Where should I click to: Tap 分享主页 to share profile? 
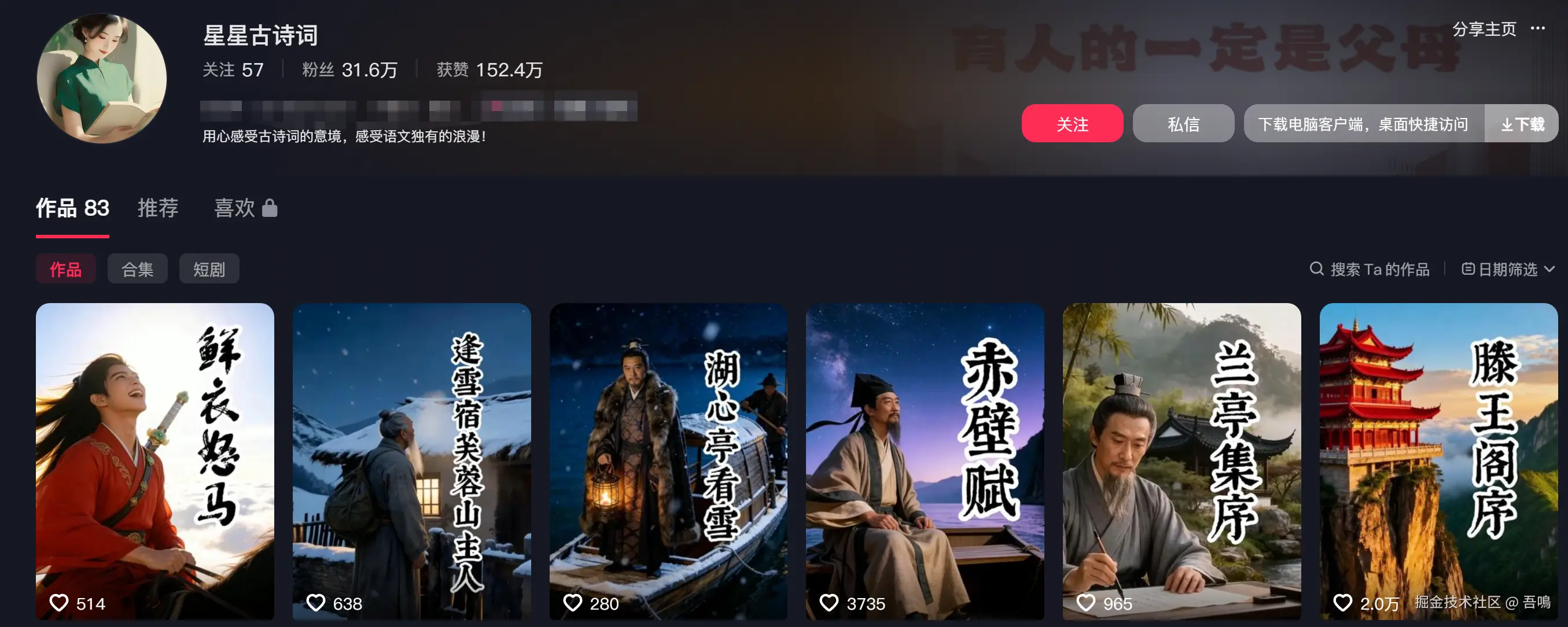[1484, 29]
